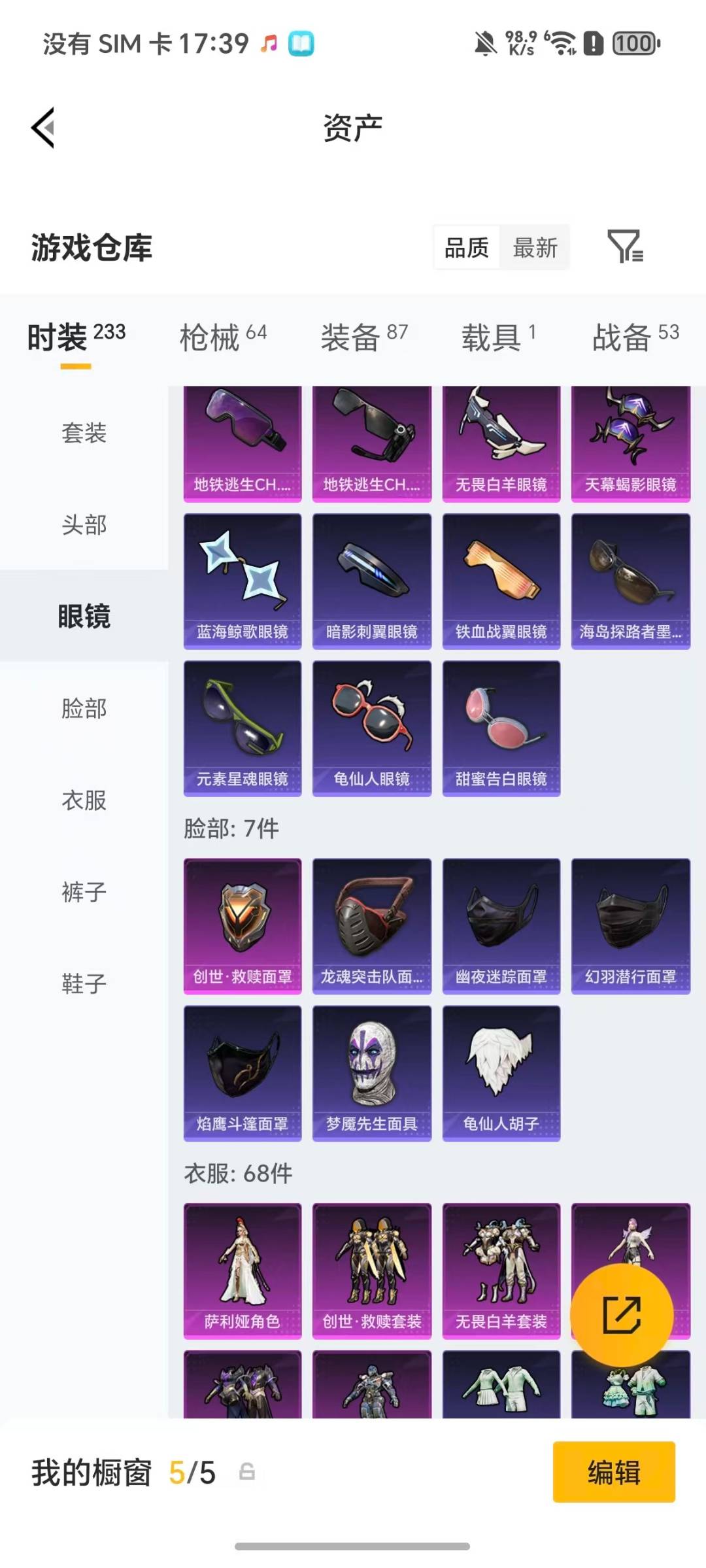Switch to the 载具 tab

(x=499, y=337)
